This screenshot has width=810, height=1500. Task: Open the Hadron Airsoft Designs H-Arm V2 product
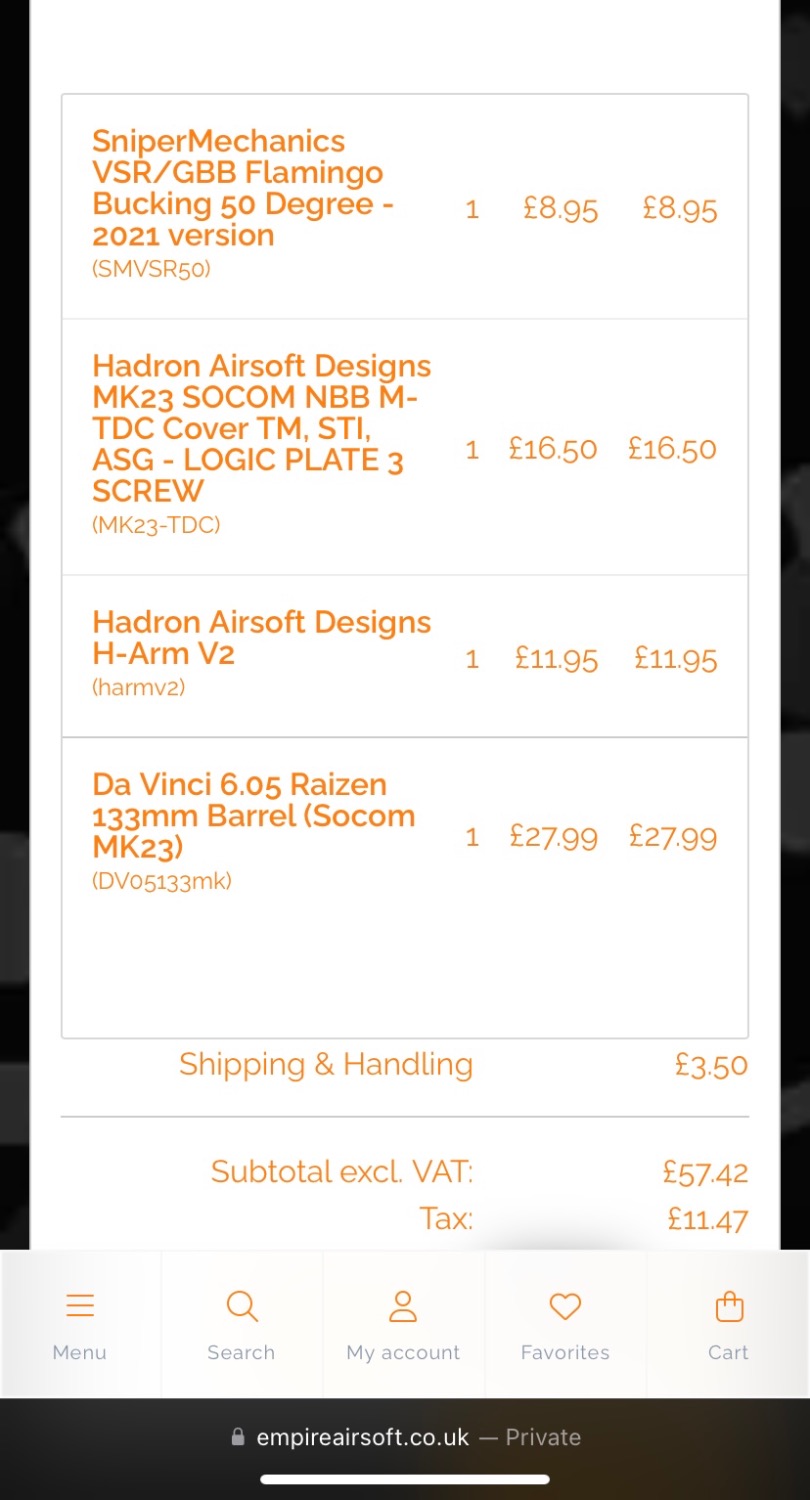pos(261,638)
